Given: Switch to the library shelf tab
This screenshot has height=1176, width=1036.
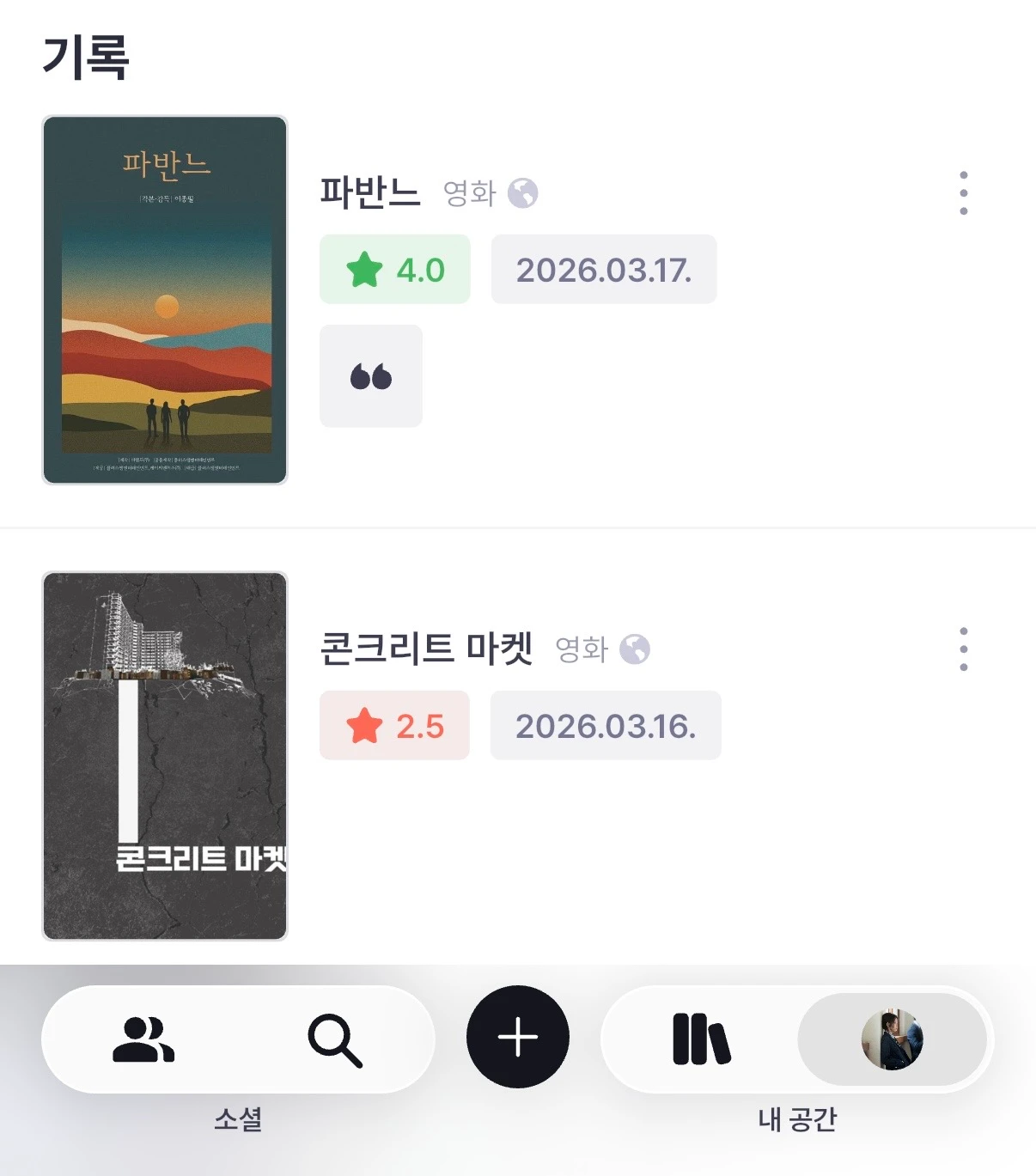Looking at the screenshot, I should click(x=701, y=1039).
